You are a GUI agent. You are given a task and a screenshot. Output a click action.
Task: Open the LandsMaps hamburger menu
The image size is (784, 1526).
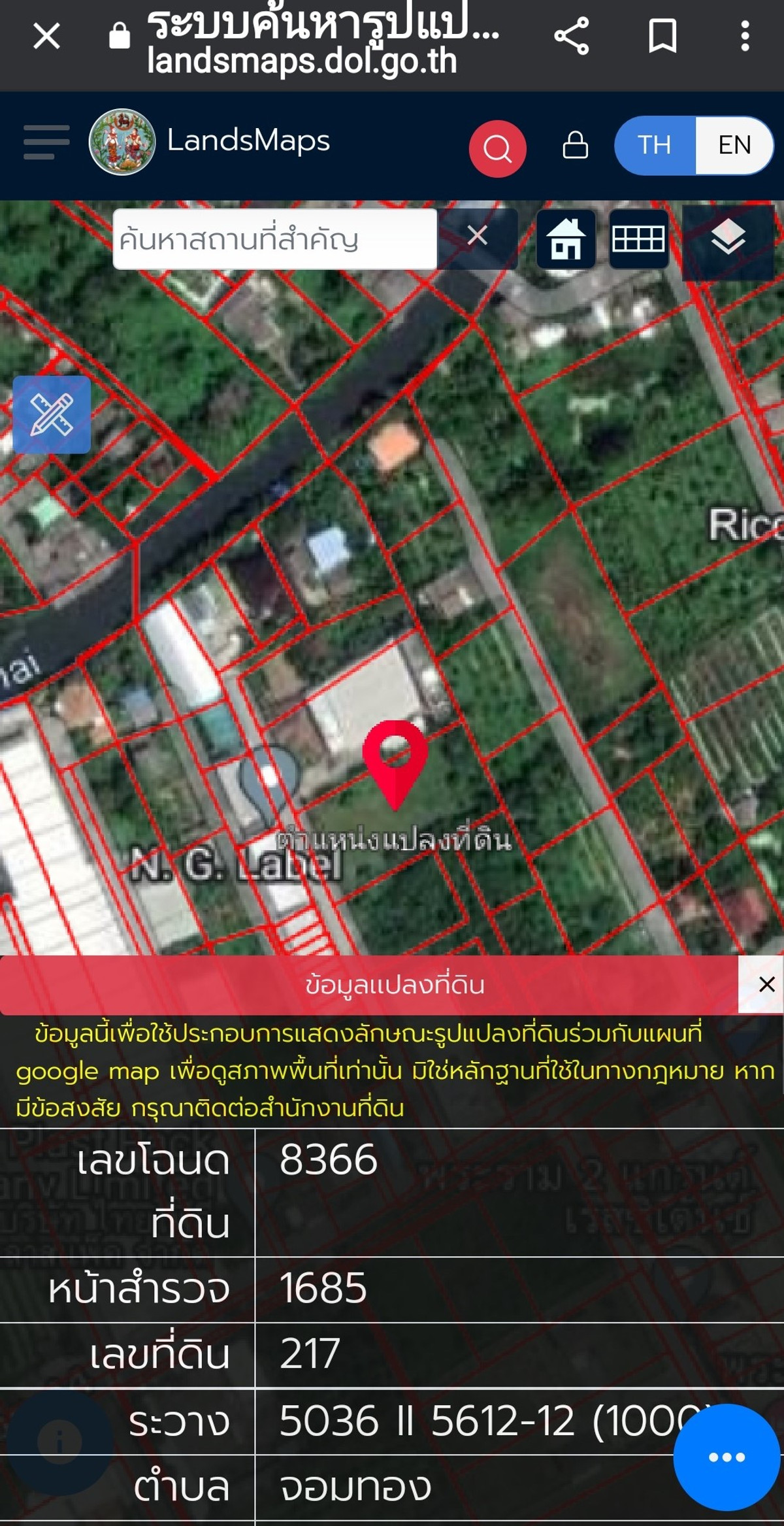point(46,142)
